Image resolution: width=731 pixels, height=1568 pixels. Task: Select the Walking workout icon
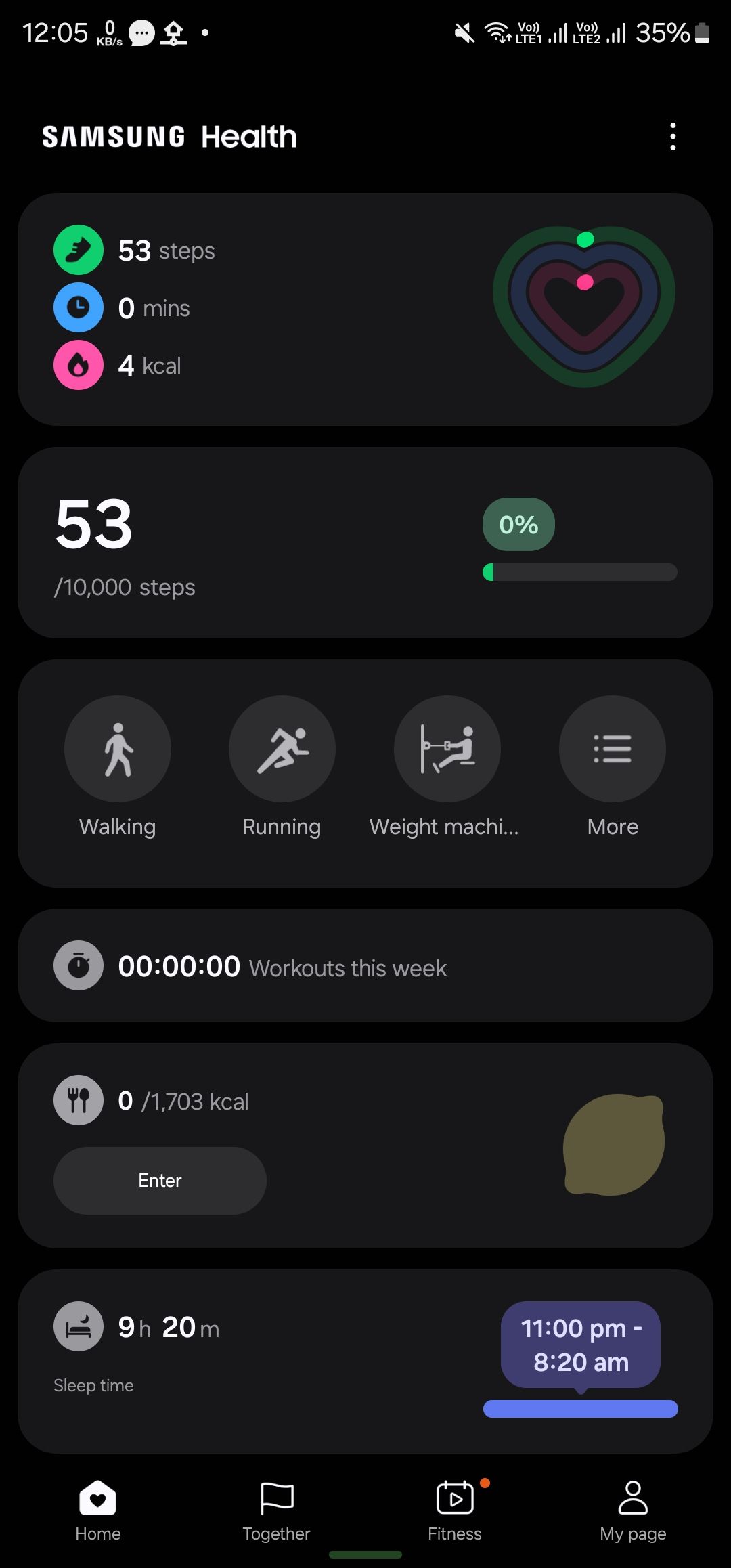tap(117, 748)
